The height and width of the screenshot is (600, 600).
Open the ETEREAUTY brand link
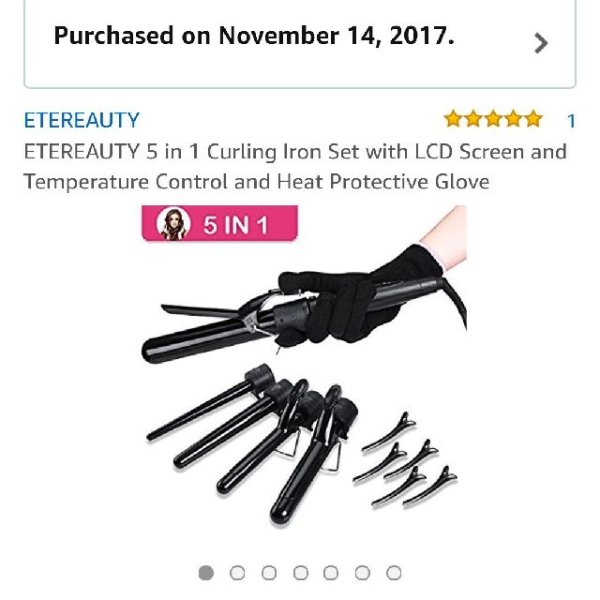click(82, 120)
